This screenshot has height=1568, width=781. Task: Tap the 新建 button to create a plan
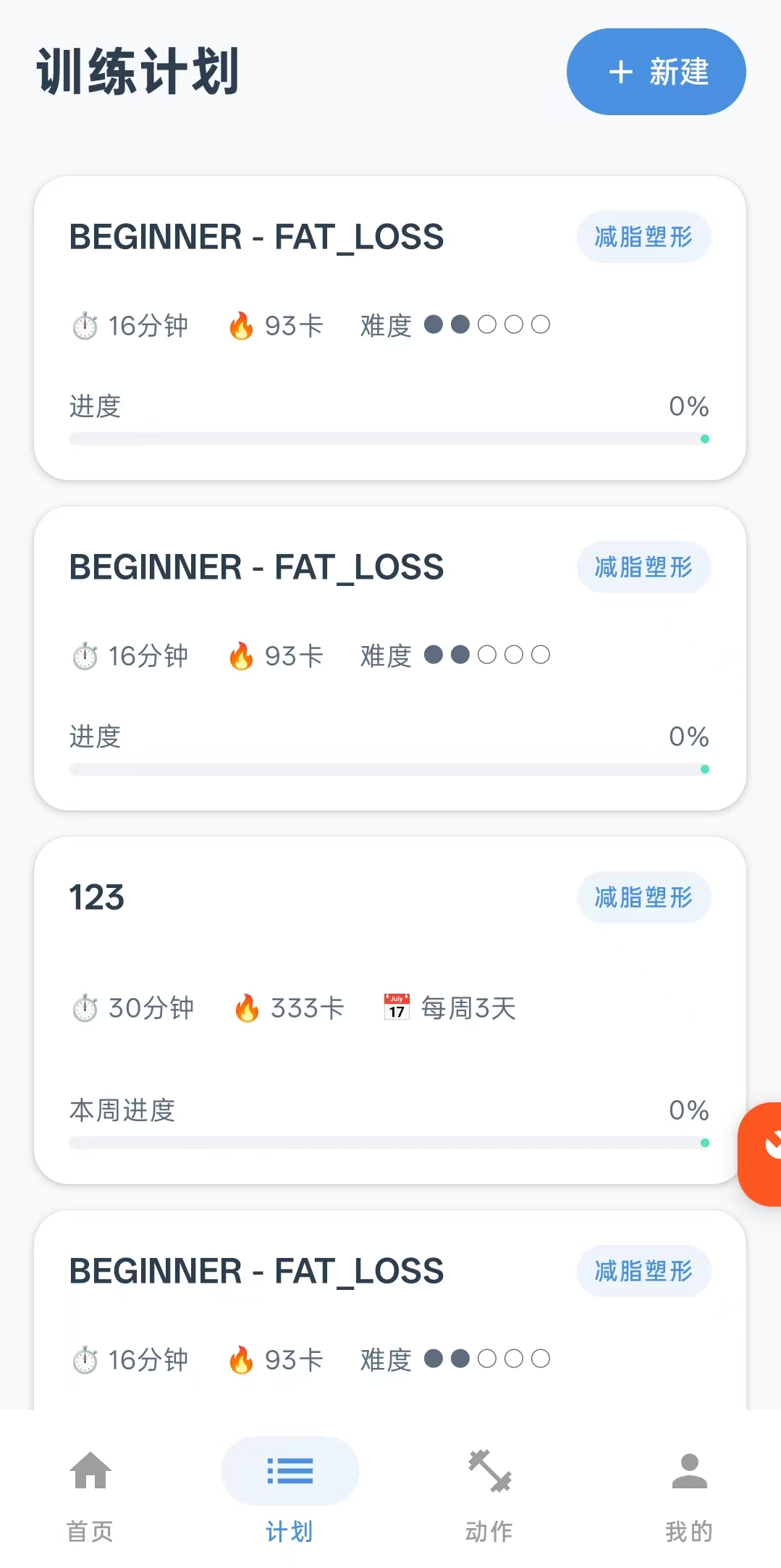point(655,72)
